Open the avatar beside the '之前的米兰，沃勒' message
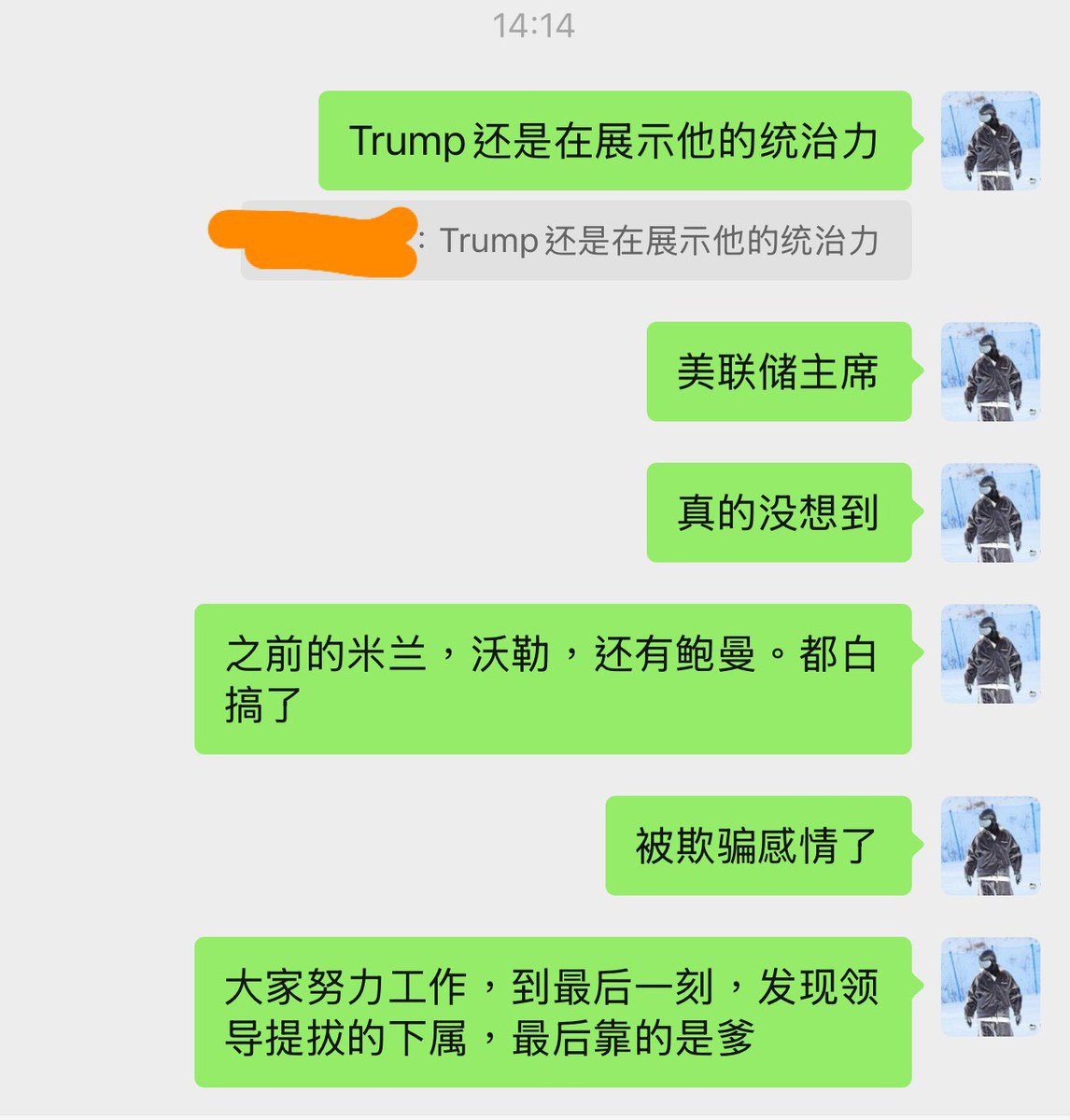 (x=990, y=653)
